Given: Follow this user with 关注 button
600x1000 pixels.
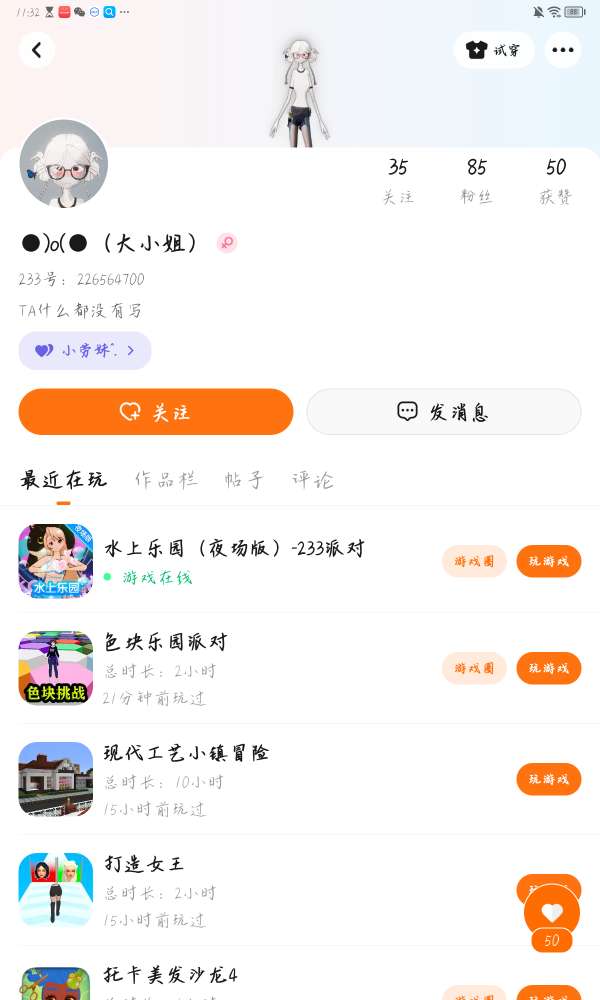Looking at the screenshot, I should click(x=156, y=412).
